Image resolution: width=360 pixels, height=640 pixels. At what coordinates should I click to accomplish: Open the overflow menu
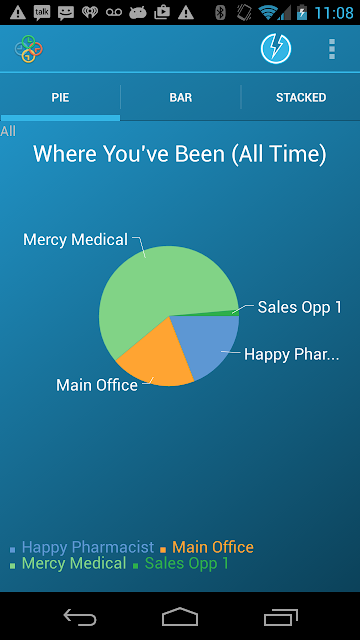click(331, 49)
